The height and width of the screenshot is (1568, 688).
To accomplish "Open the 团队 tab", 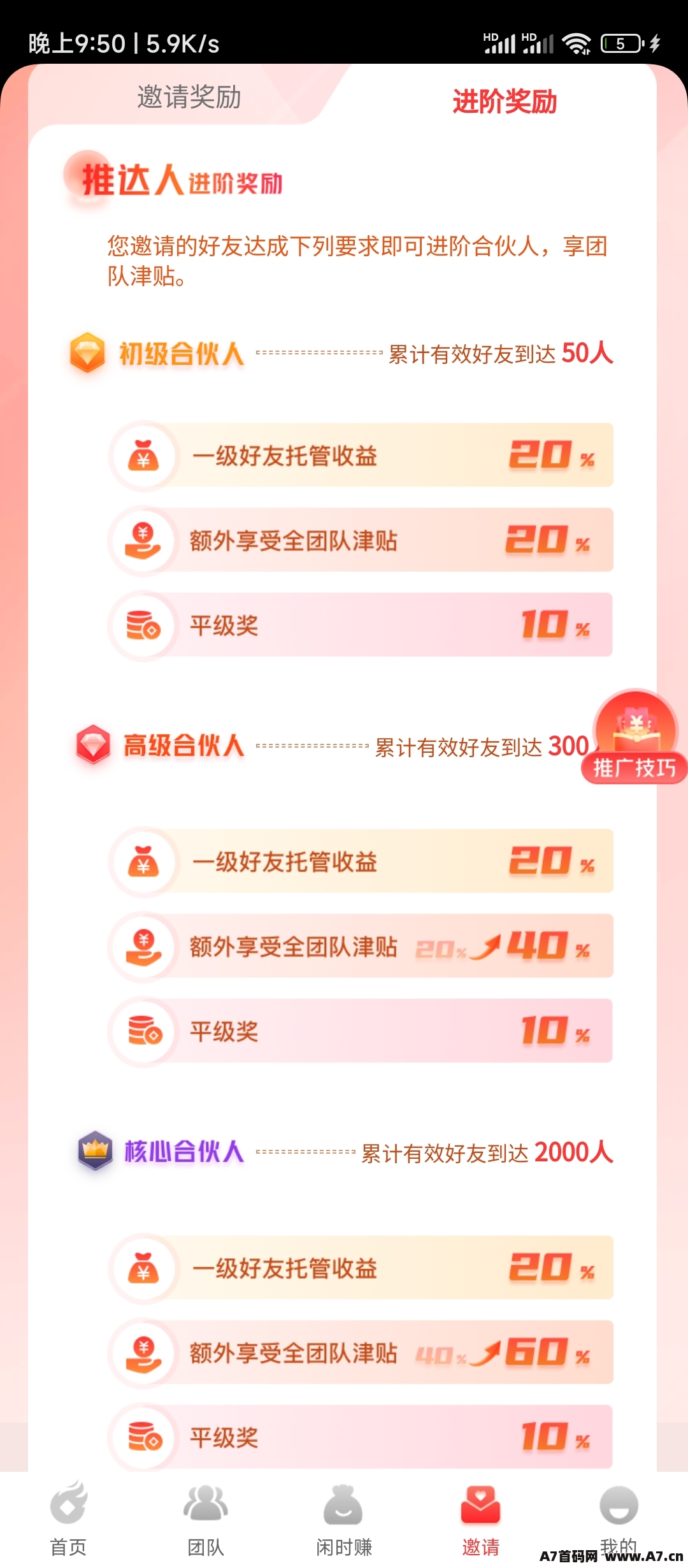I will (x=205, y=1520).
